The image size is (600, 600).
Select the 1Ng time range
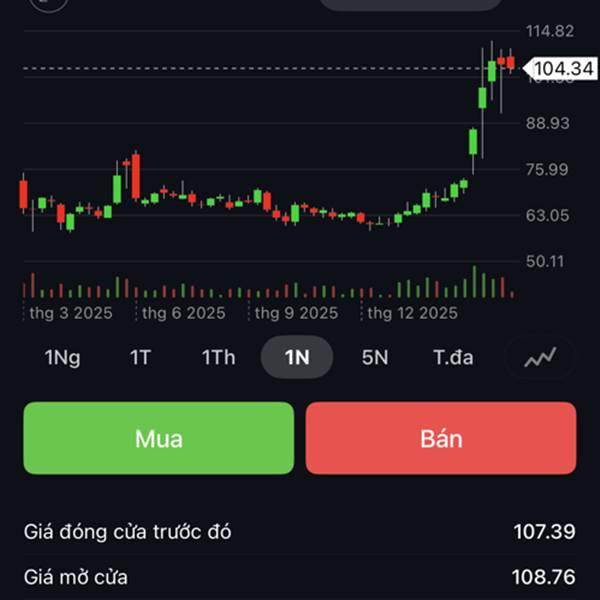coord(62,358)
